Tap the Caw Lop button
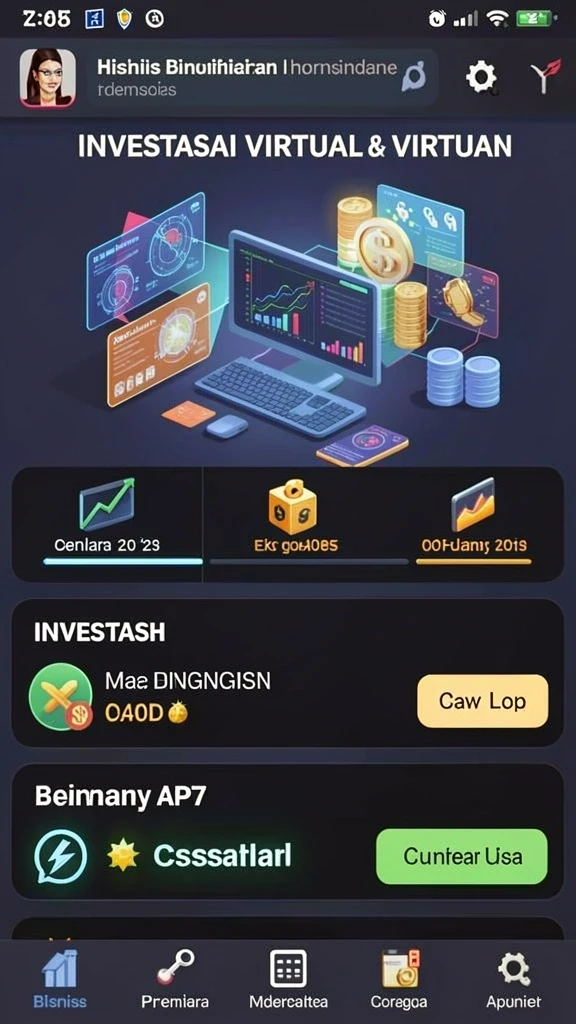 [483, 701]
